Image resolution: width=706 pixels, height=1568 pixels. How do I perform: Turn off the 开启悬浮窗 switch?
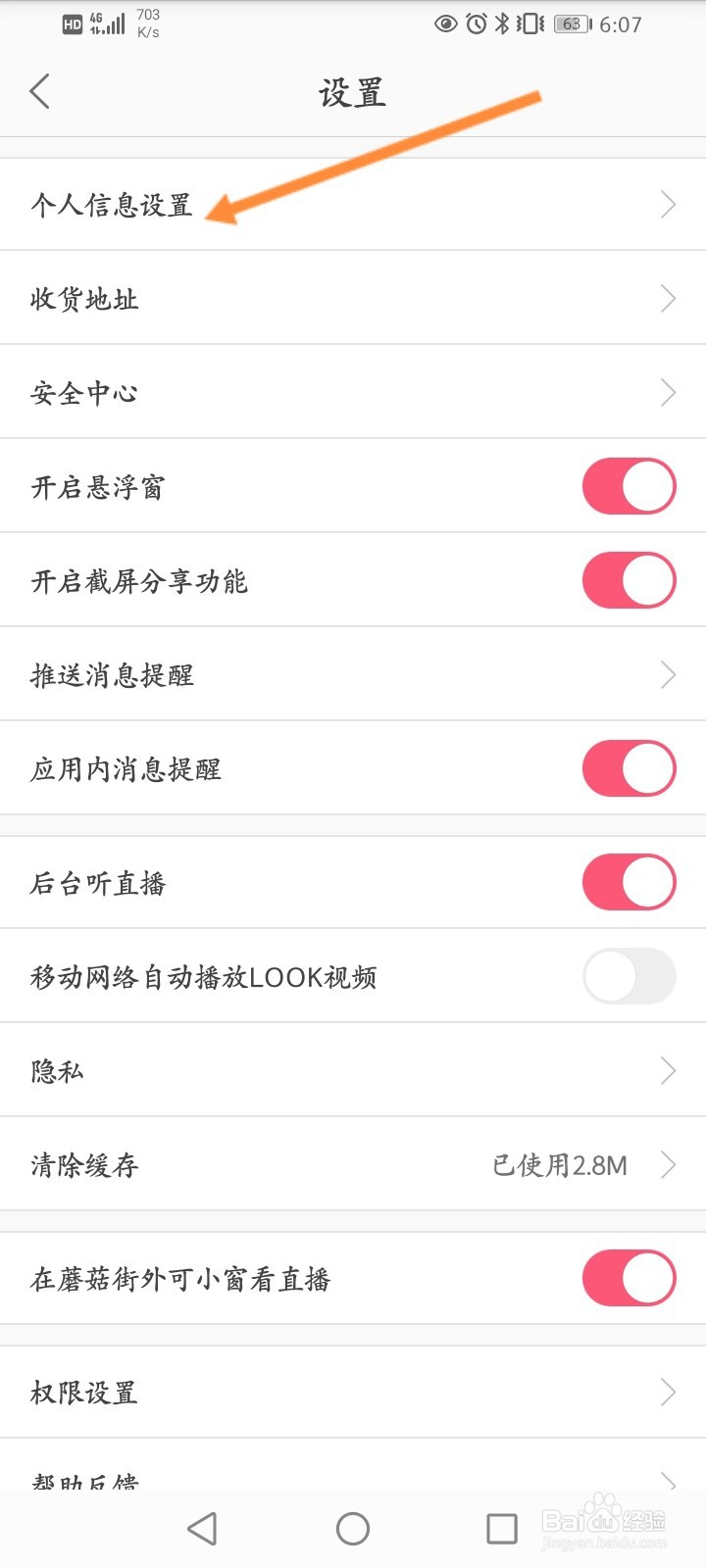pyautogui.click(x=629, y=486)
